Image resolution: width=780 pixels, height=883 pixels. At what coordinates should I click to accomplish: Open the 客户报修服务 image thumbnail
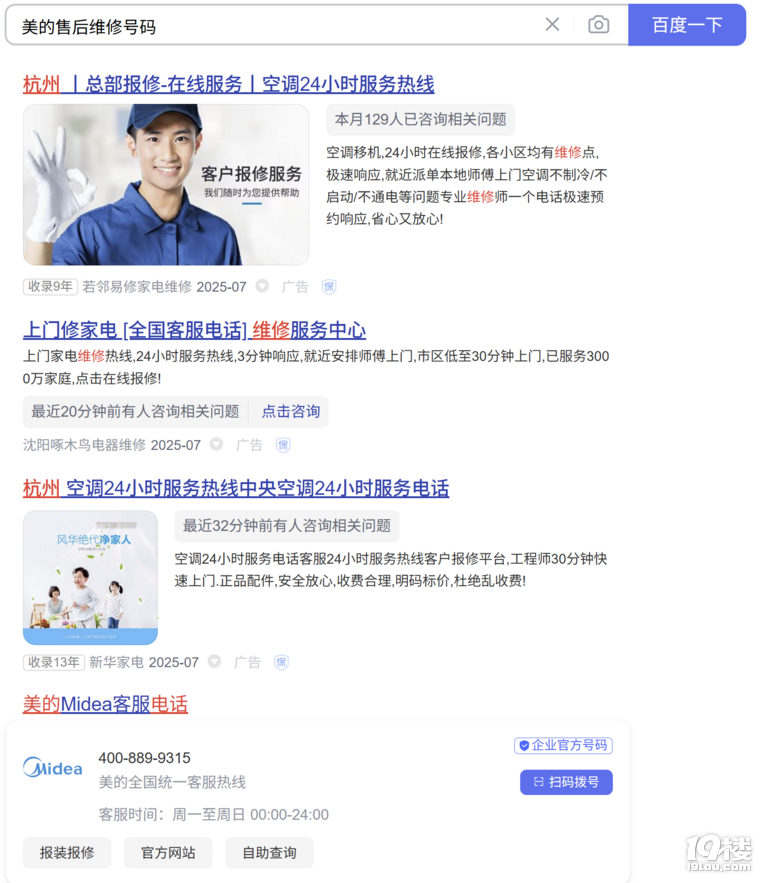(166, 185)
